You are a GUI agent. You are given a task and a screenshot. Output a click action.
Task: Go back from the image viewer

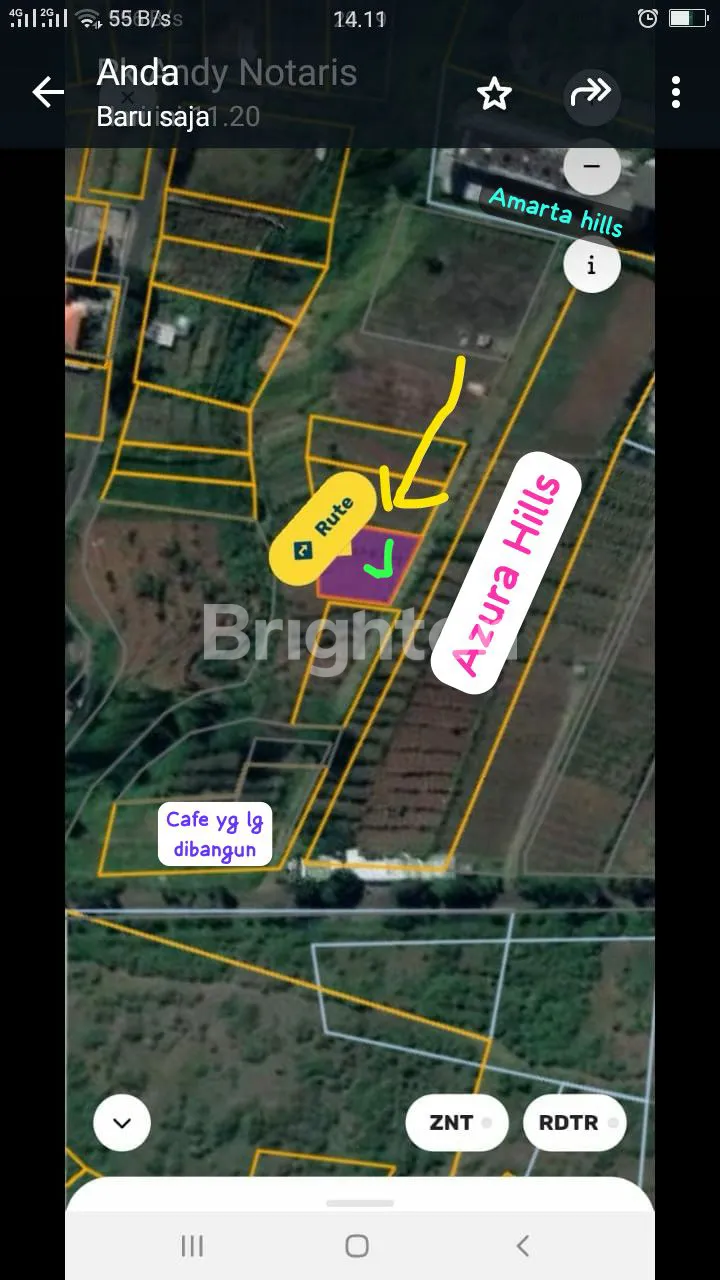[48, 93]
